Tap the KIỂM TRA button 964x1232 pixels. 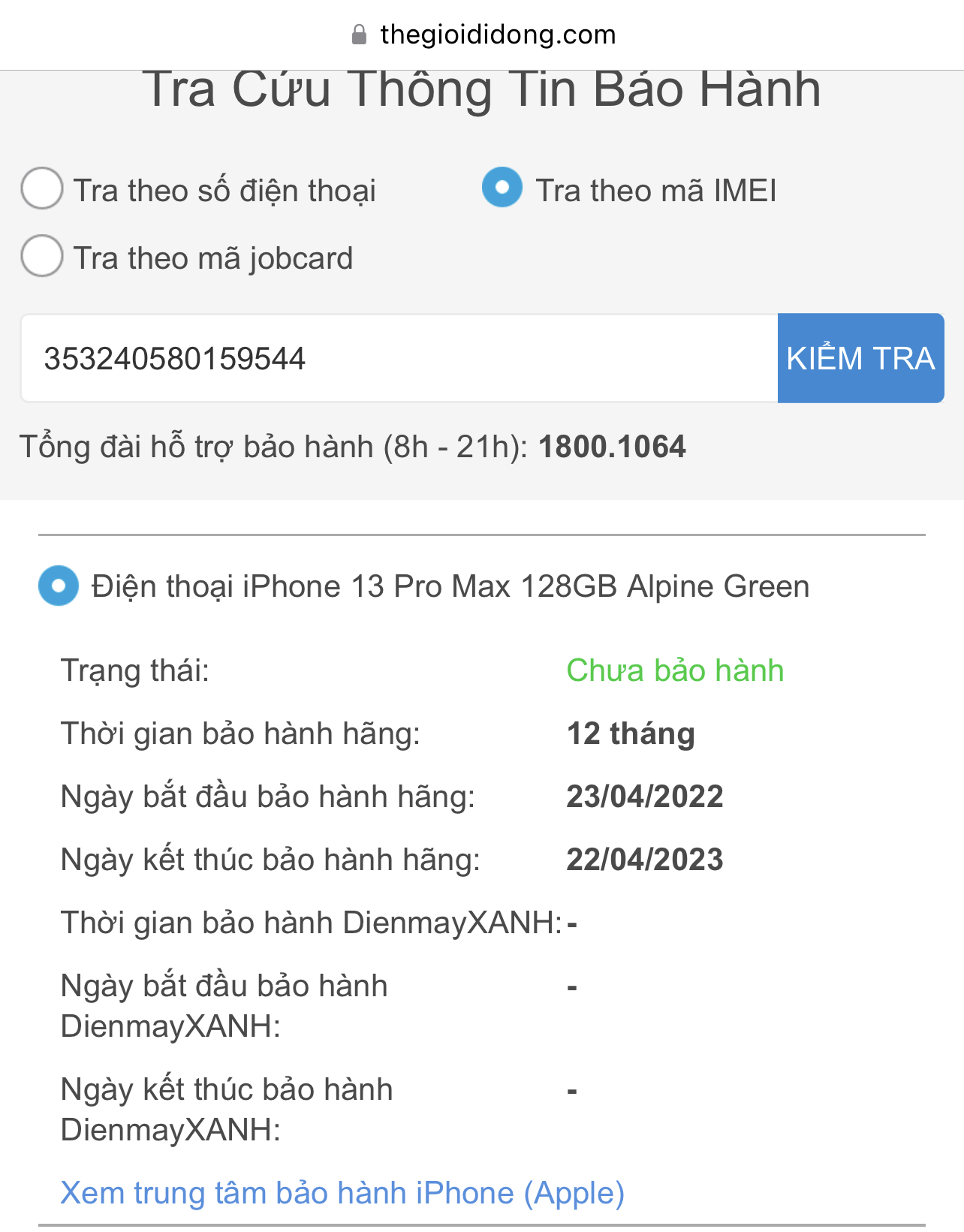[860, 359]
